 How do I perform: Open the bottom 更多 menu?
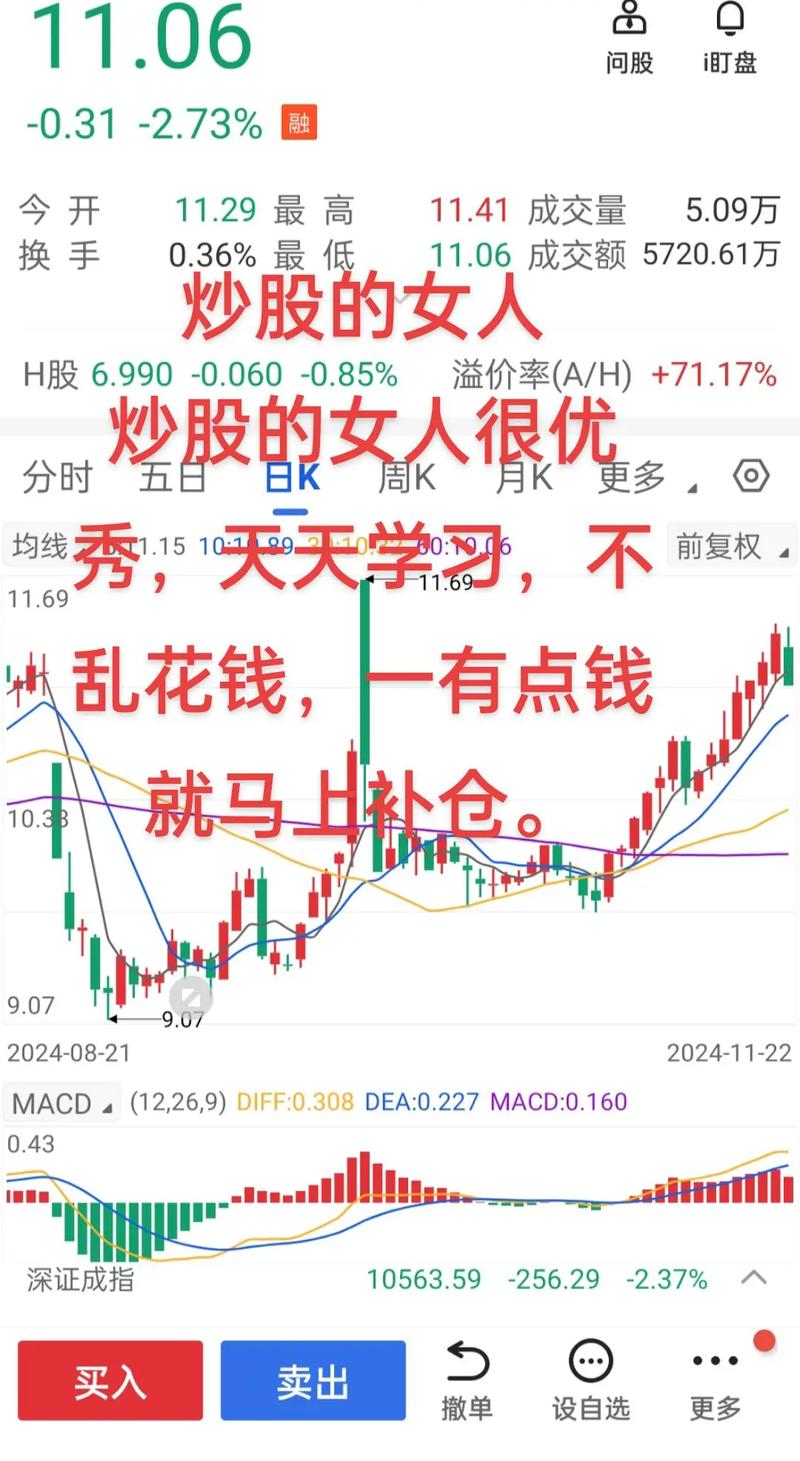(x=715, y=1381)
